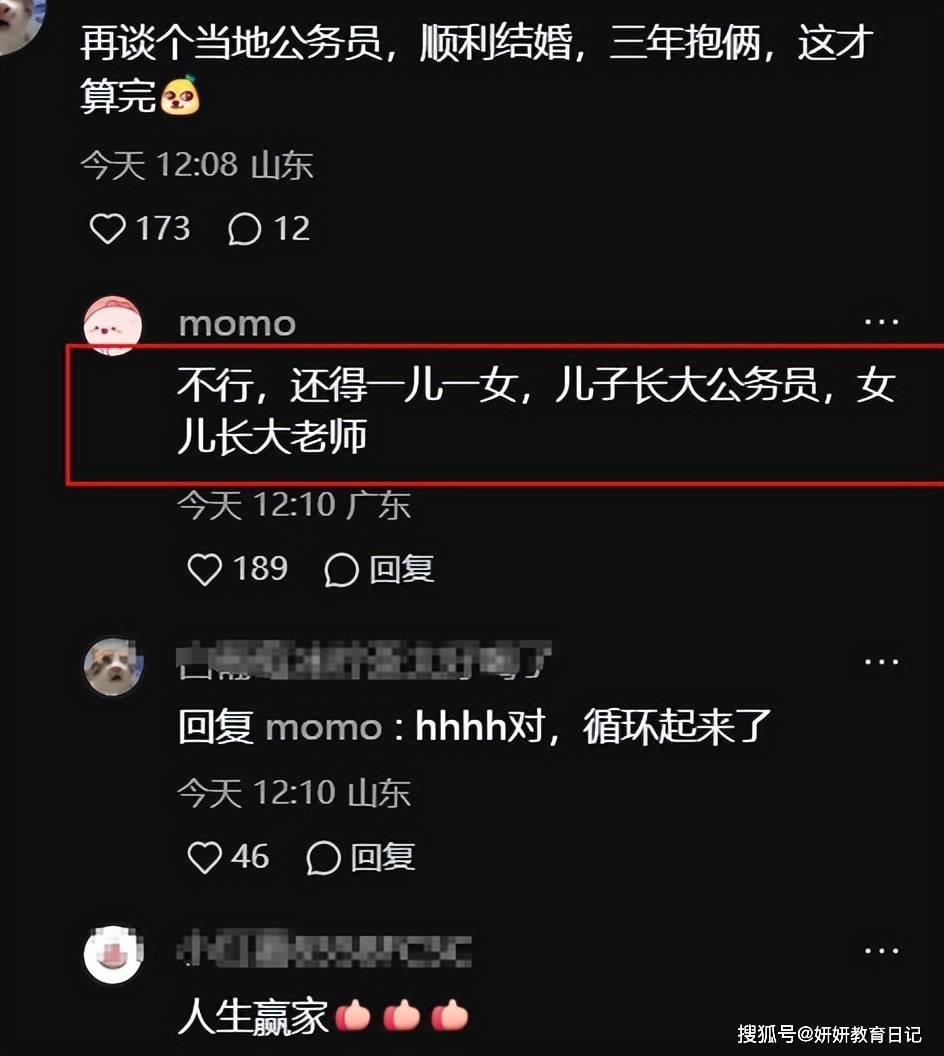Open momo's profile avatar

coord(113,326)
